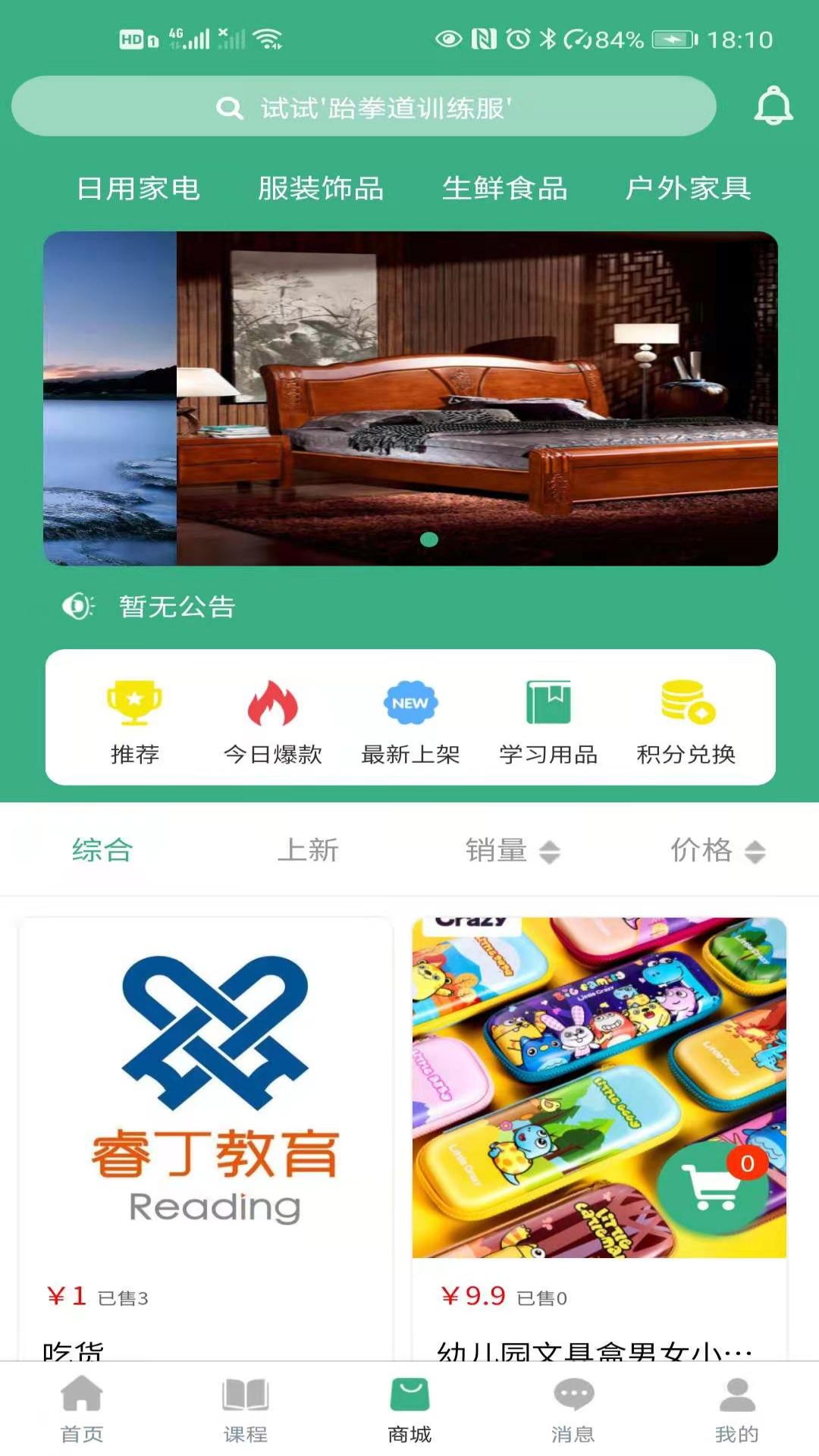
Task: Open the 吃货 product card
Action: coord(206,1122)
